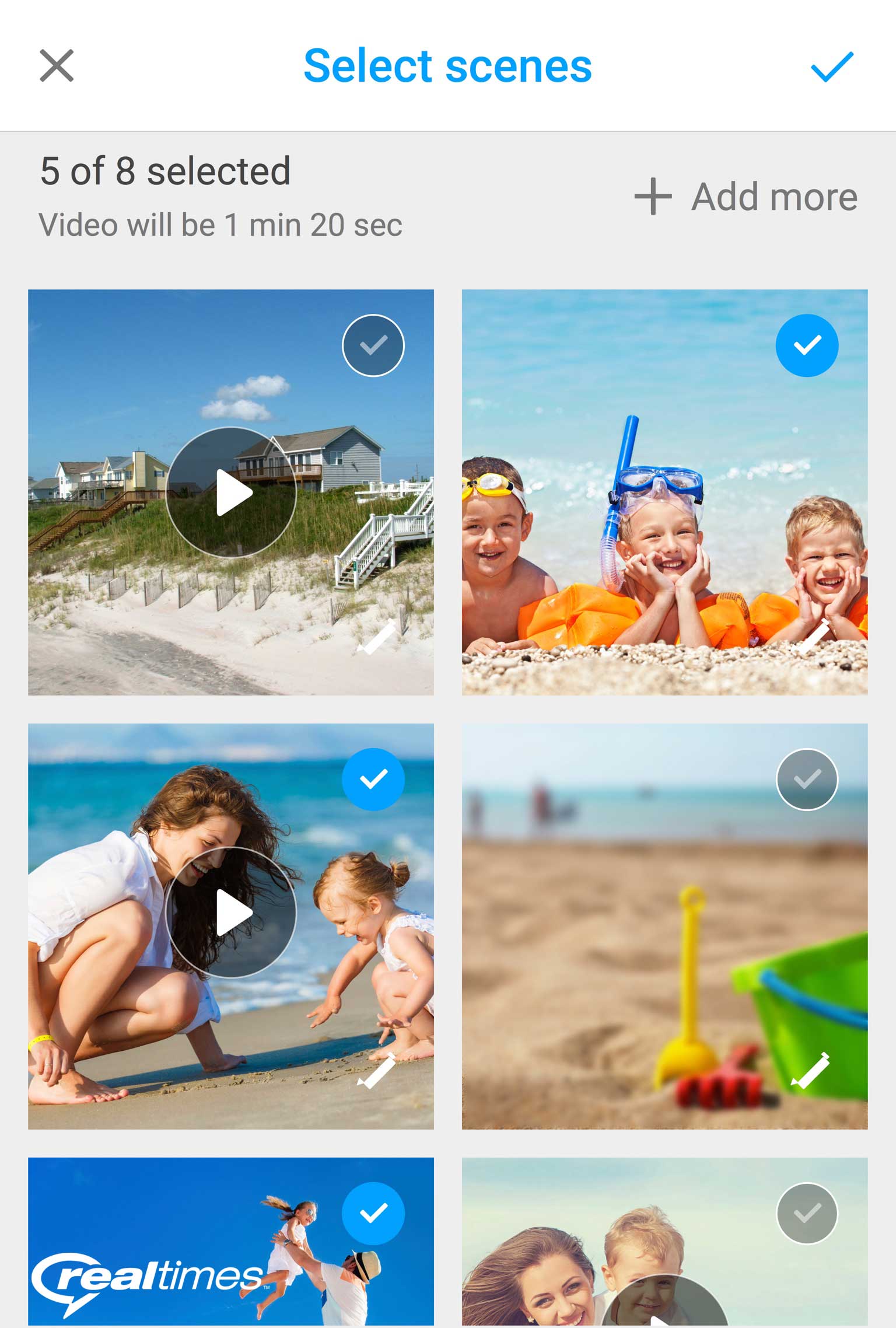Edit the mother and toddler video scene

(377, 1071)
